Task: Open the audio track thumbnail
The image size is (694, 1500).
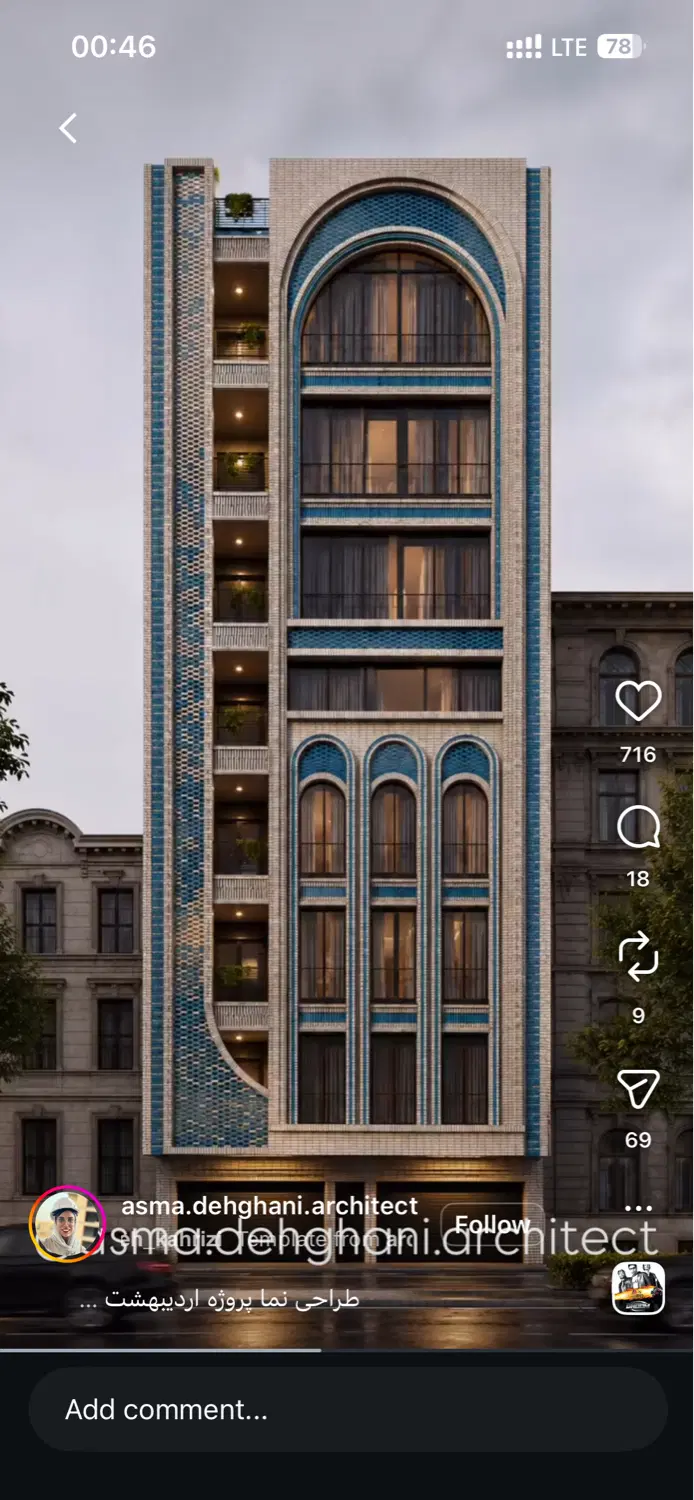Action: pos(639,1288)
